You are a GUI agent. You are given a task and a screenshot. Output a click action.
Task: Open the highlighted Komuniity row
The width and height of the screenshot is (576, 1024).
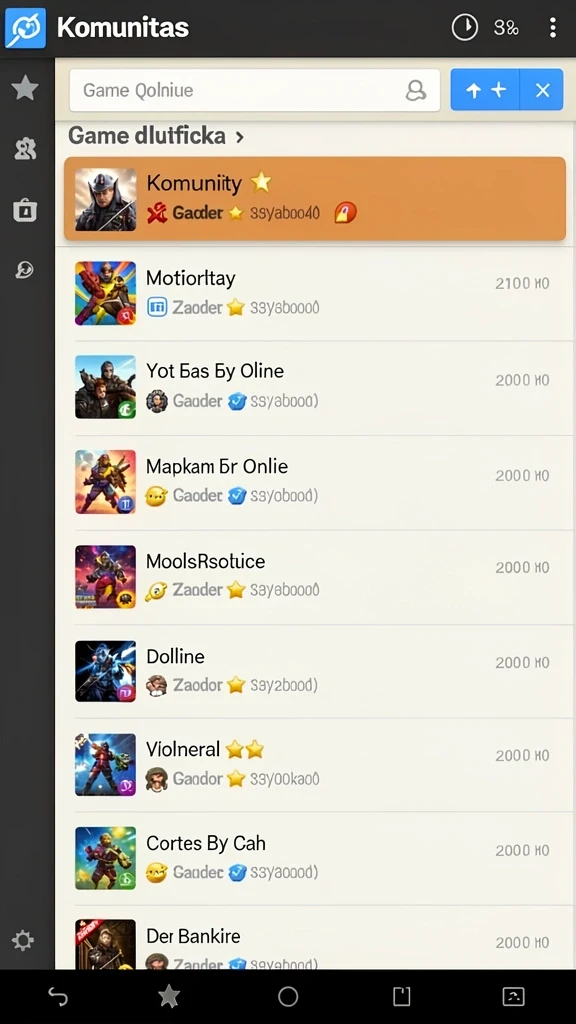tap(315, 199)
